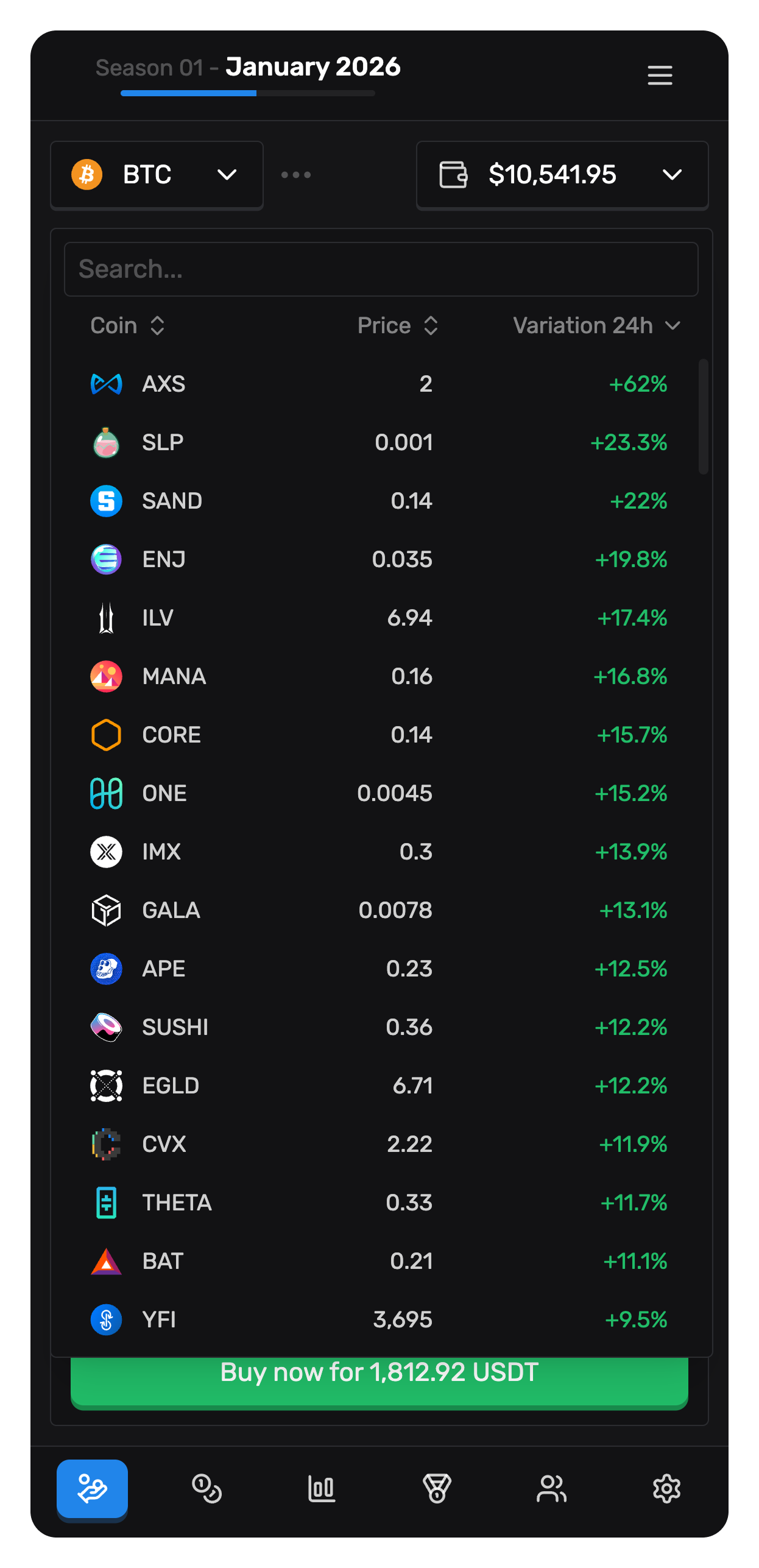The height and width of the screenshot is (1568, 759).
Task: Open the medal rankings tab
Action: (437, 1489)
